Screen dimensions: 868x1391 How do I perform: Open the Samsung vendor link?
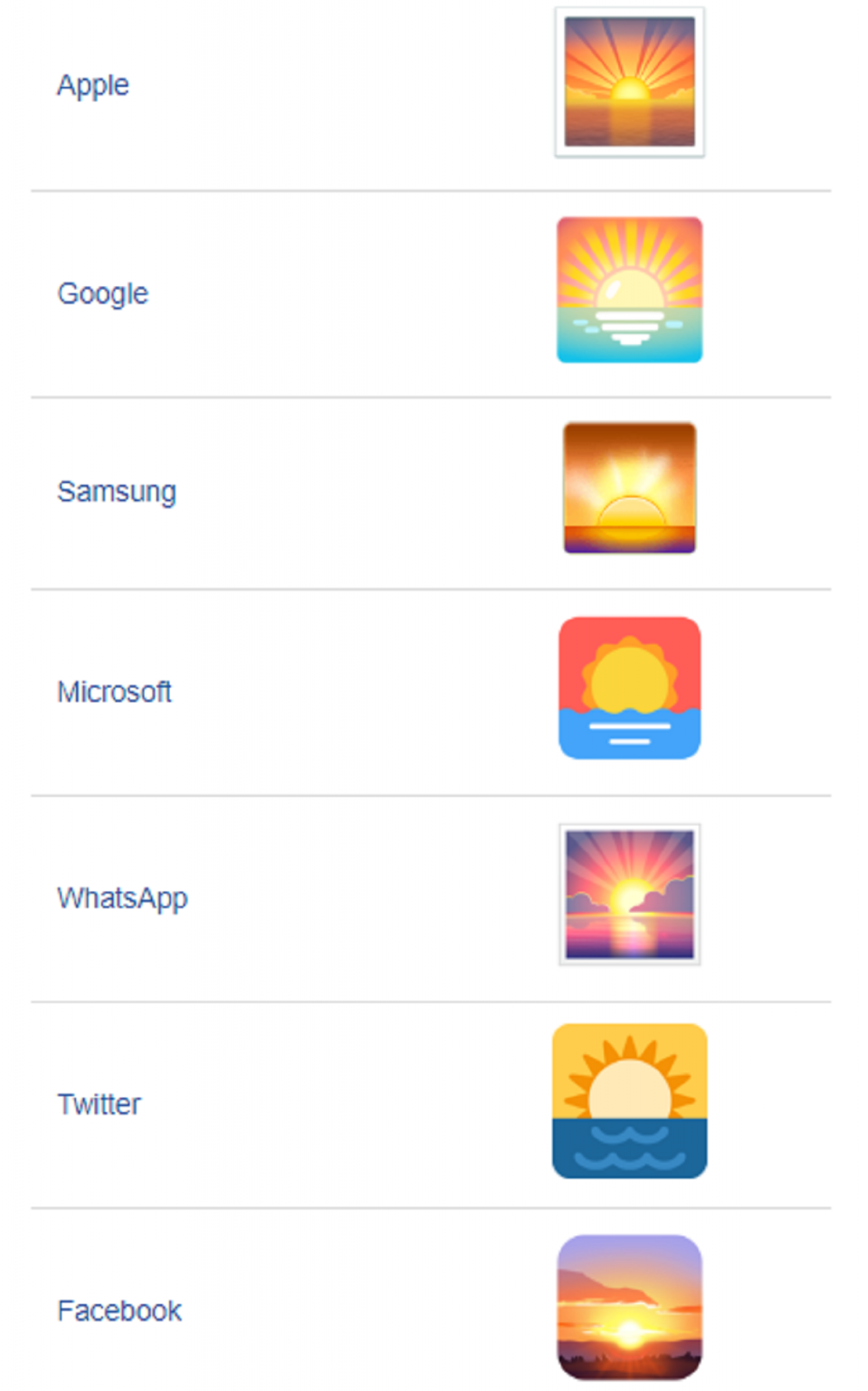[x=117, y=492]
